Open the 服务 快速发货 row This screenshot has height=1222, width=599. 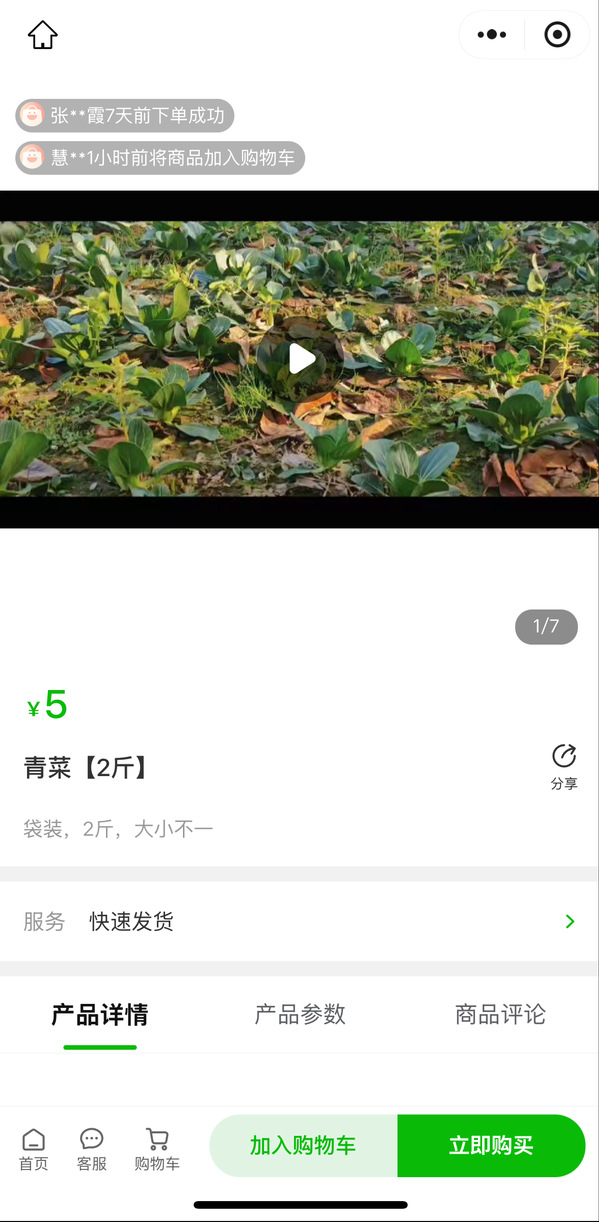point(299,921)
